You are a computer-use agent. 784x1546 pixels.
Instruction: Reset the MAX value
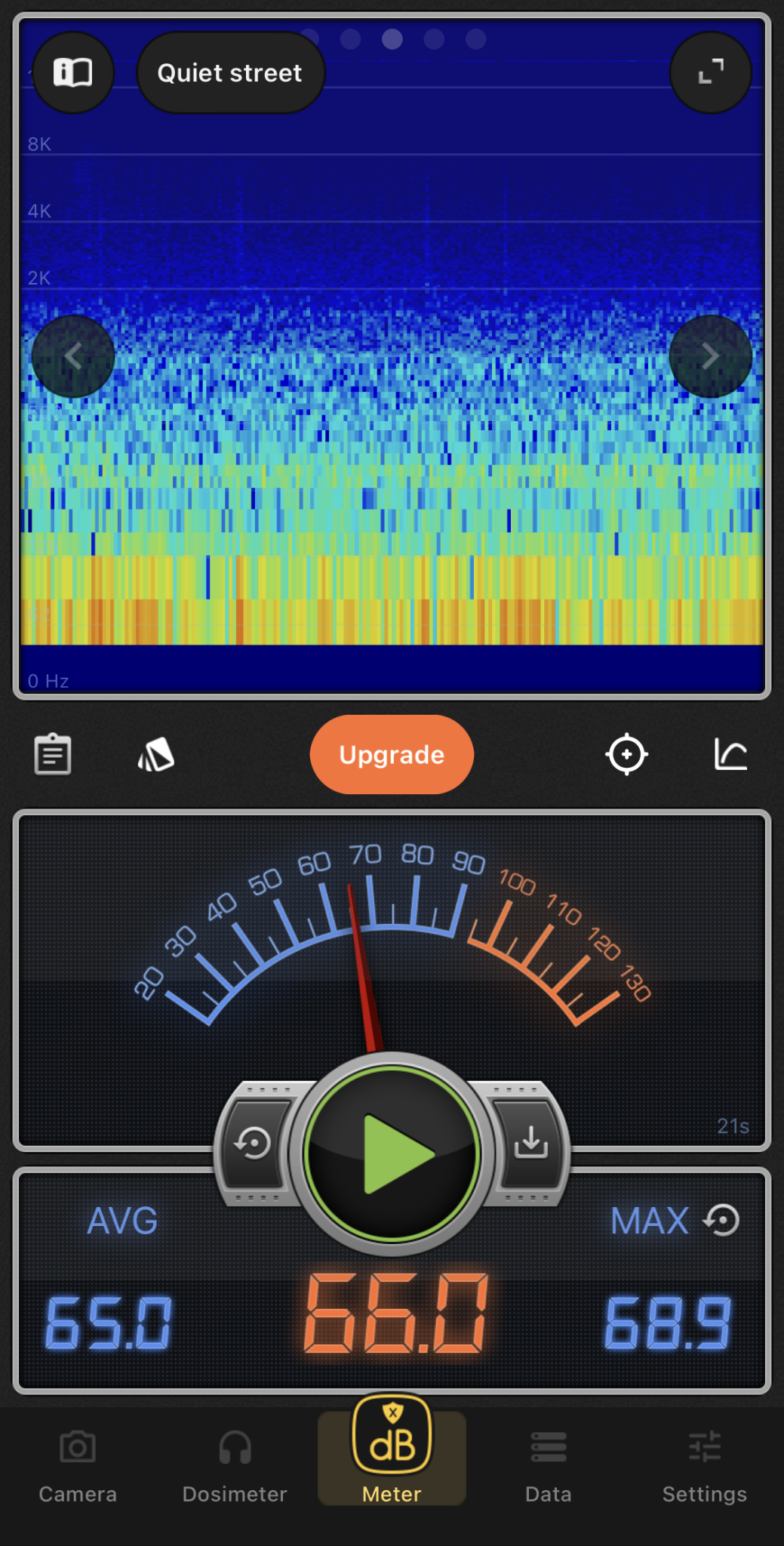pyautogui.click(x=722, y=1220)
